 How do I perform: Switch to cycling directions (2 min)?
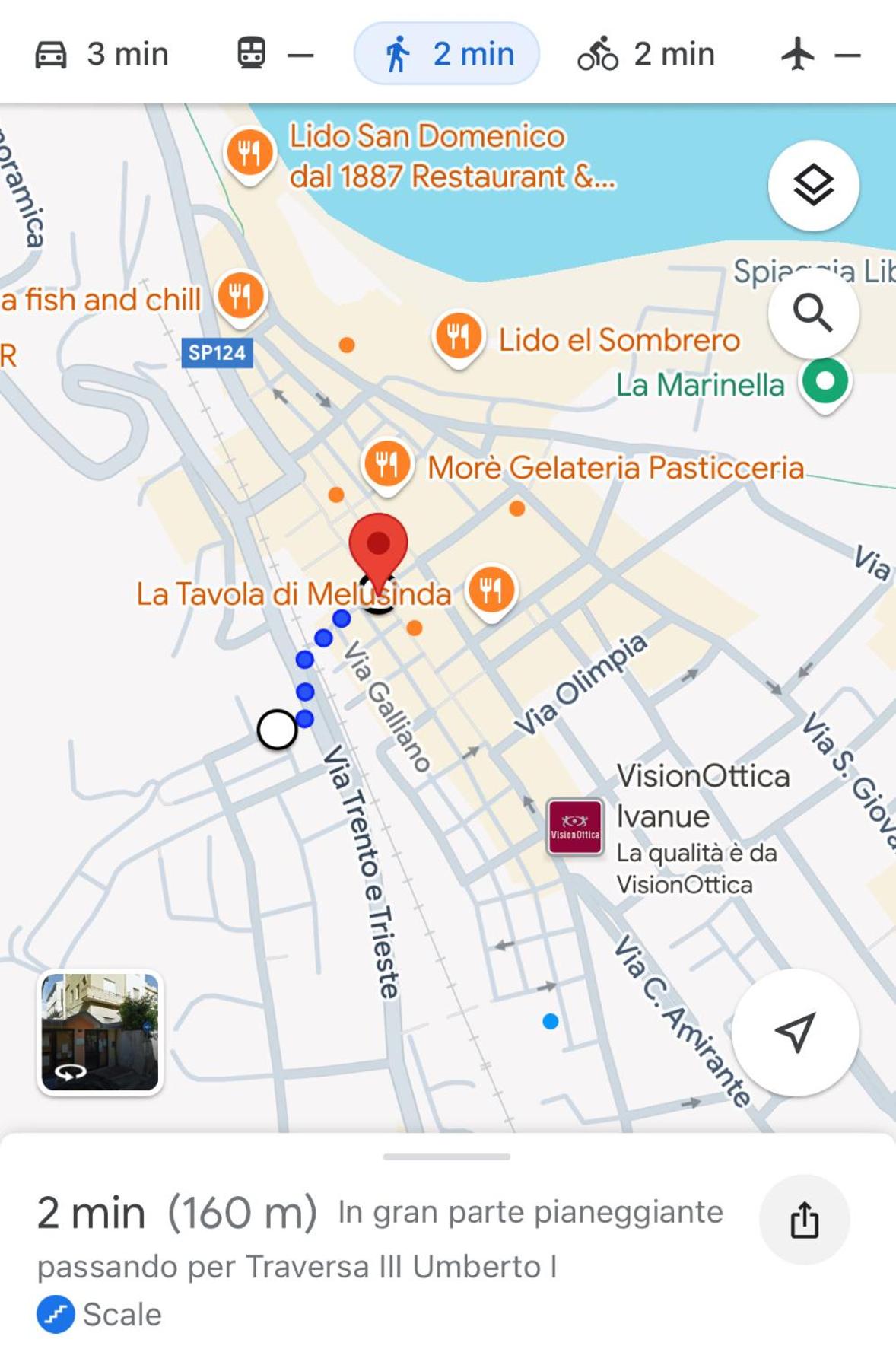[647, 54]
